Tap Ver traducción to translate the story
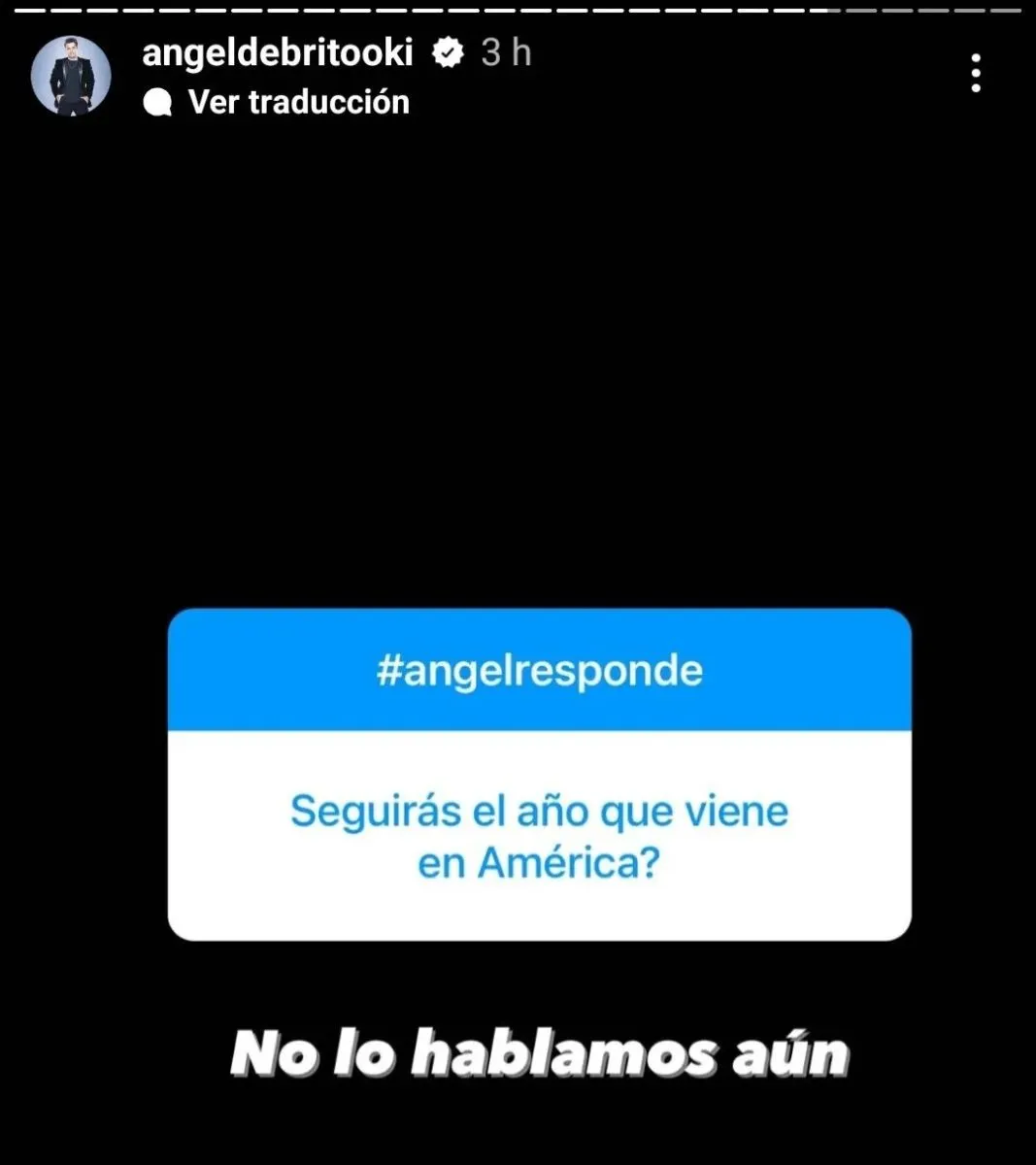Screen dimensions: 1036x1165 coord(297,102)
